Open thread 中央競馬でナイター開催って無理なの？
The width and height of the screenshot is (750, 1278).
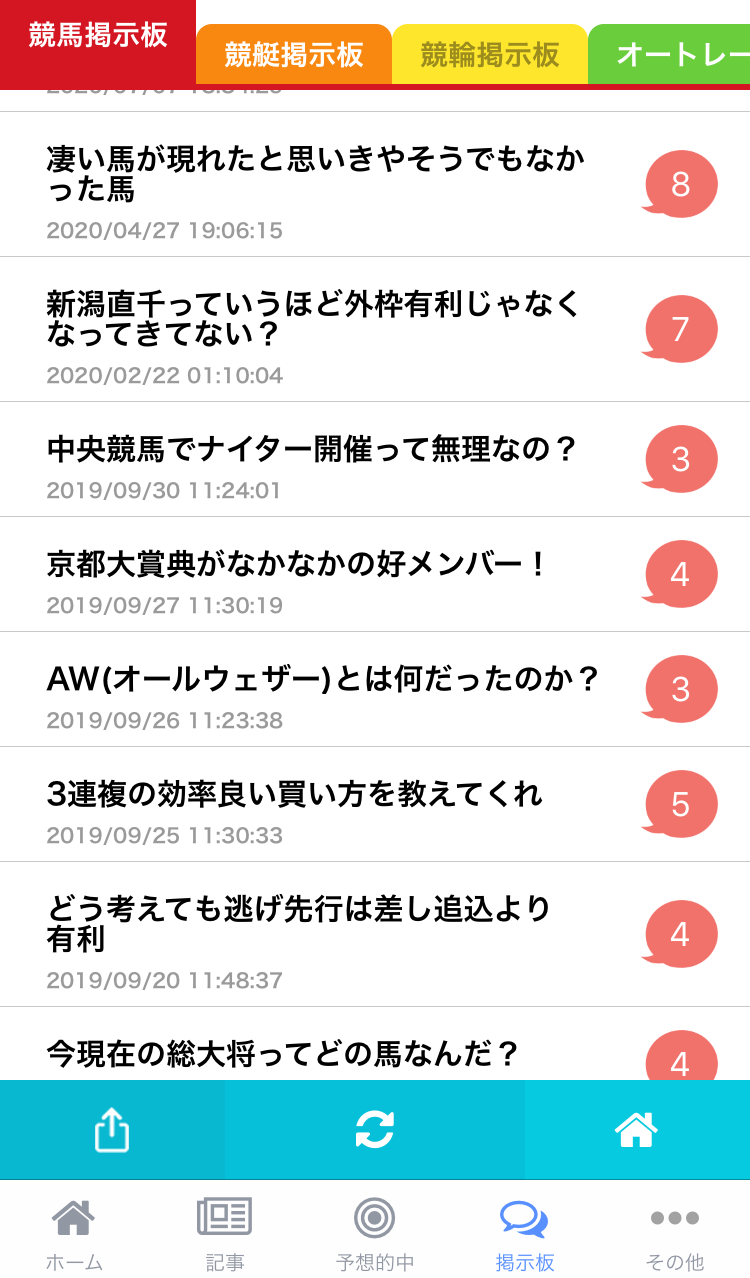click(x=375, y=460)
